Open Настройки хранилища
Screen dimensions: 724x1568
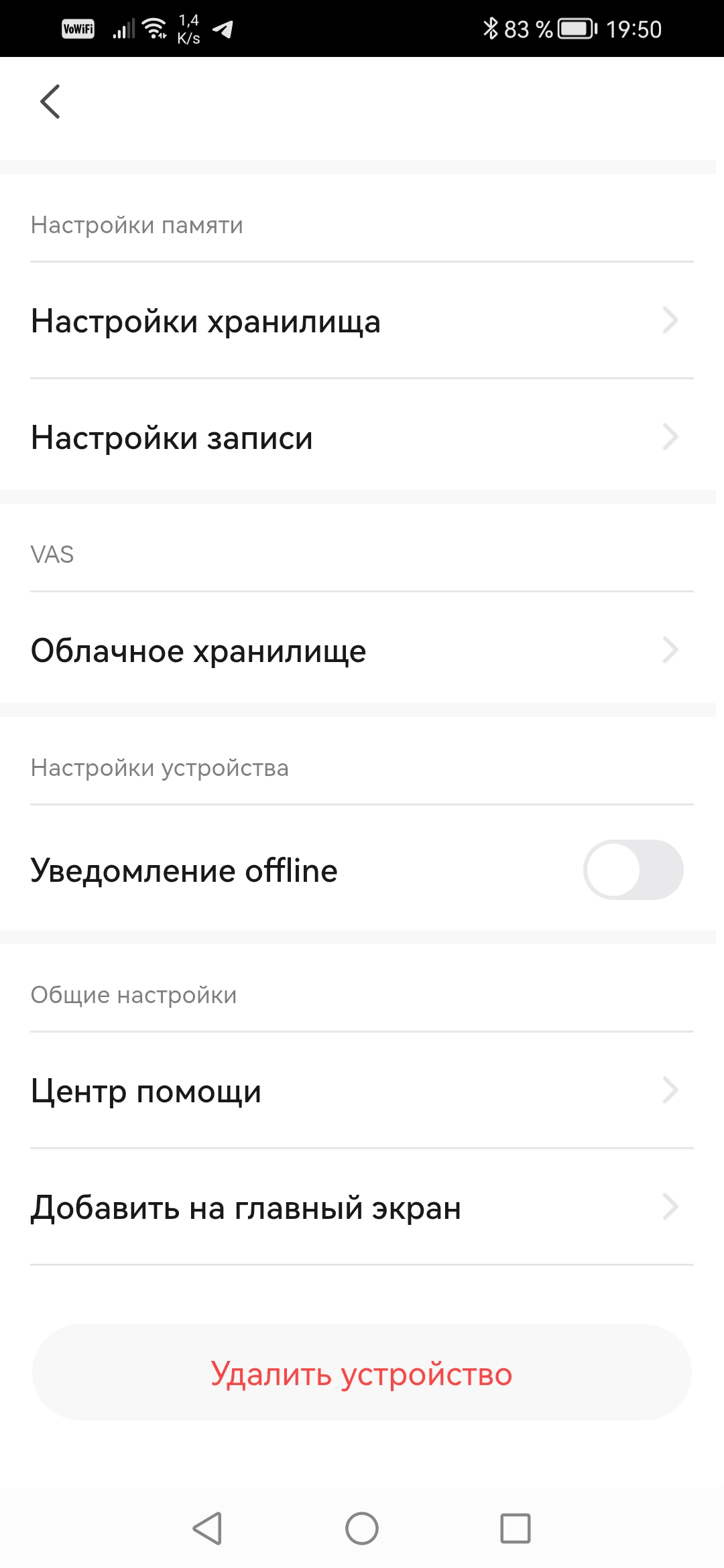(x=362, y=321)
